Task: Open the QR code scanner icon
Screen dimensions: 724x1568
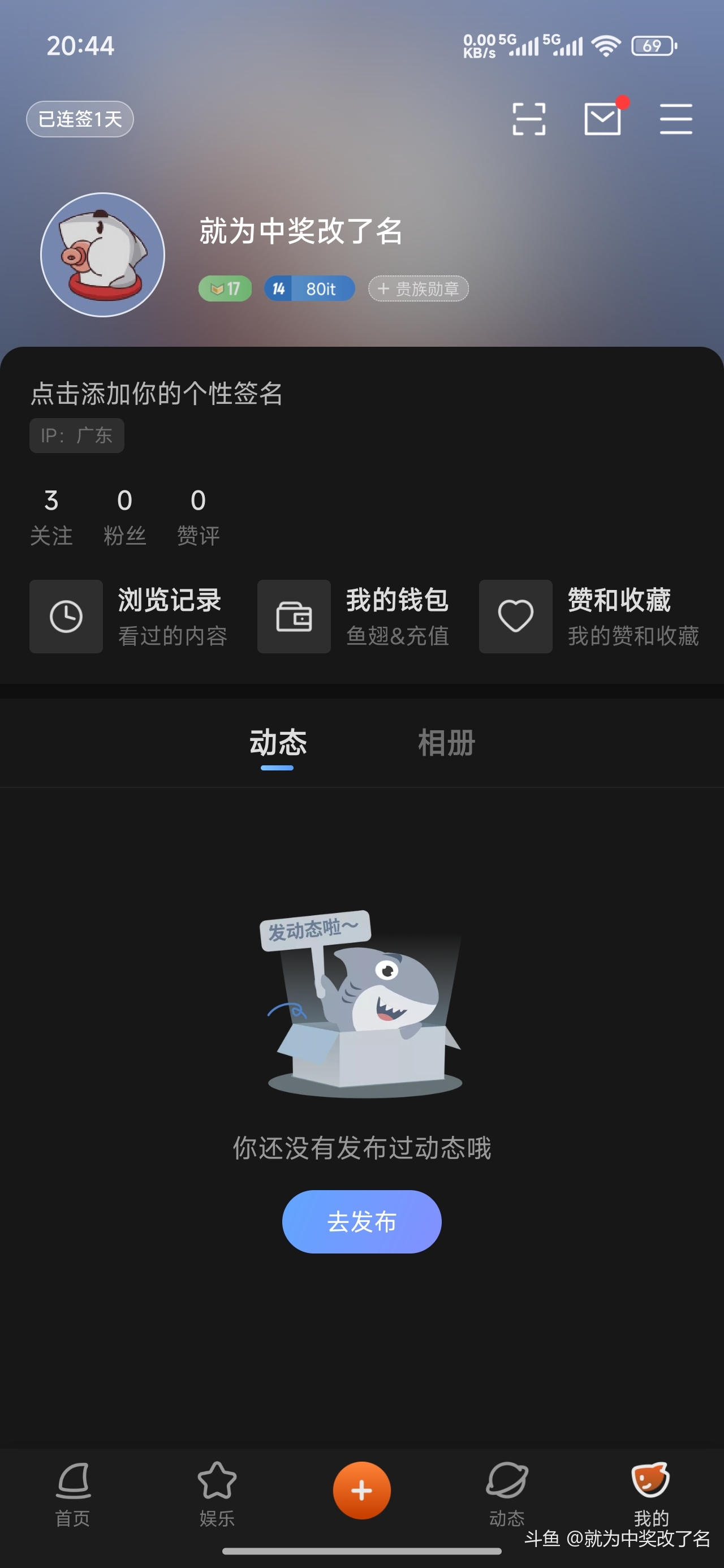Action: click(x=528, y=119)
